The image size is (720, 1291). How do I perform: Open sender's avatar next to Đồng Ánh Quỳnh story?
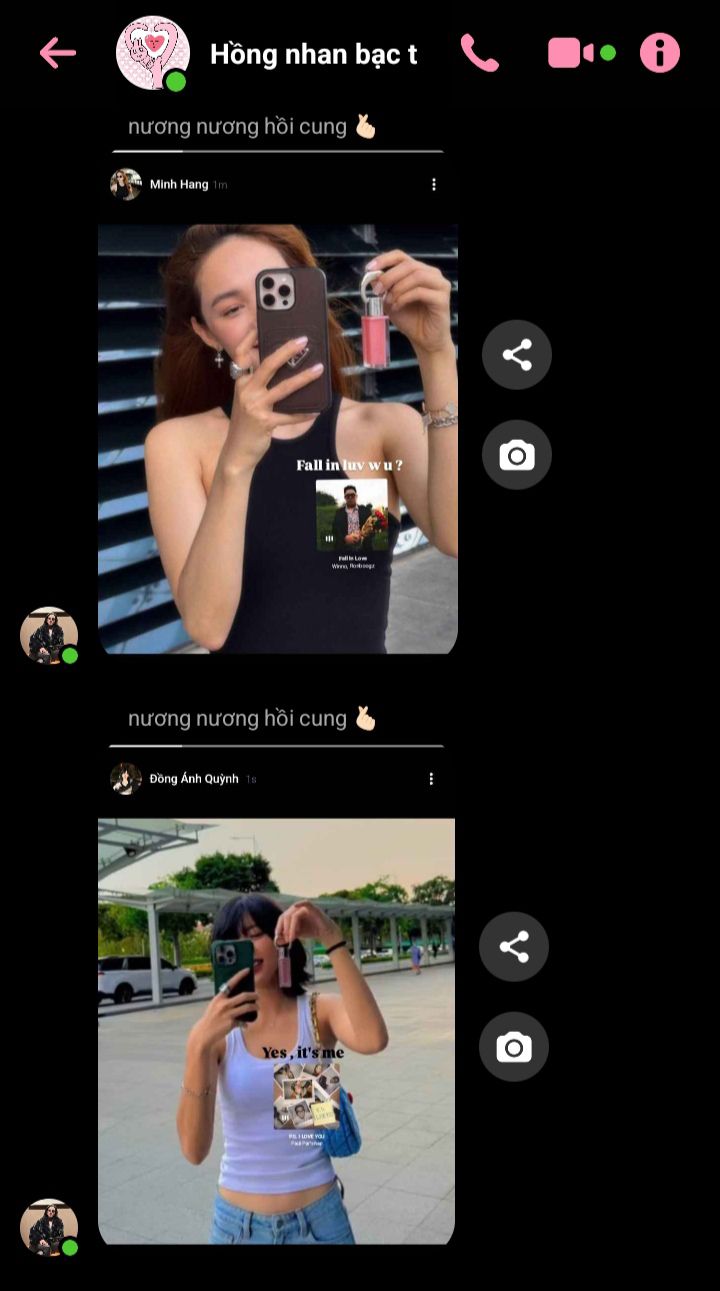[x=48, y=1227]
